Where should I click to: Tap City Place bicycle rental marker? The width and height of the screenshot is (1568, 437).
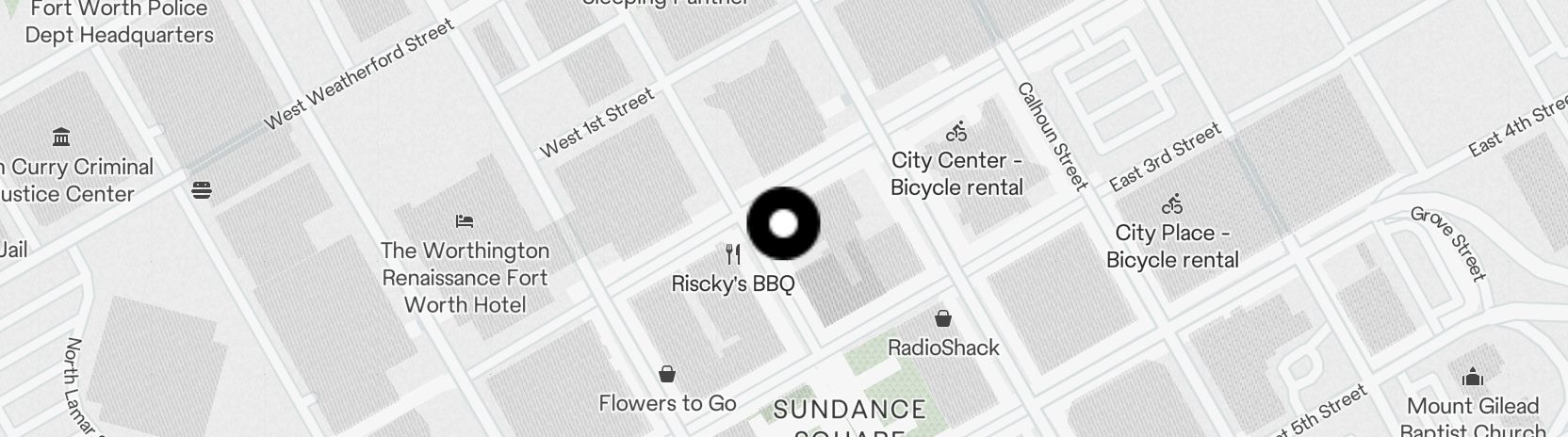(x=1172, y=203)
